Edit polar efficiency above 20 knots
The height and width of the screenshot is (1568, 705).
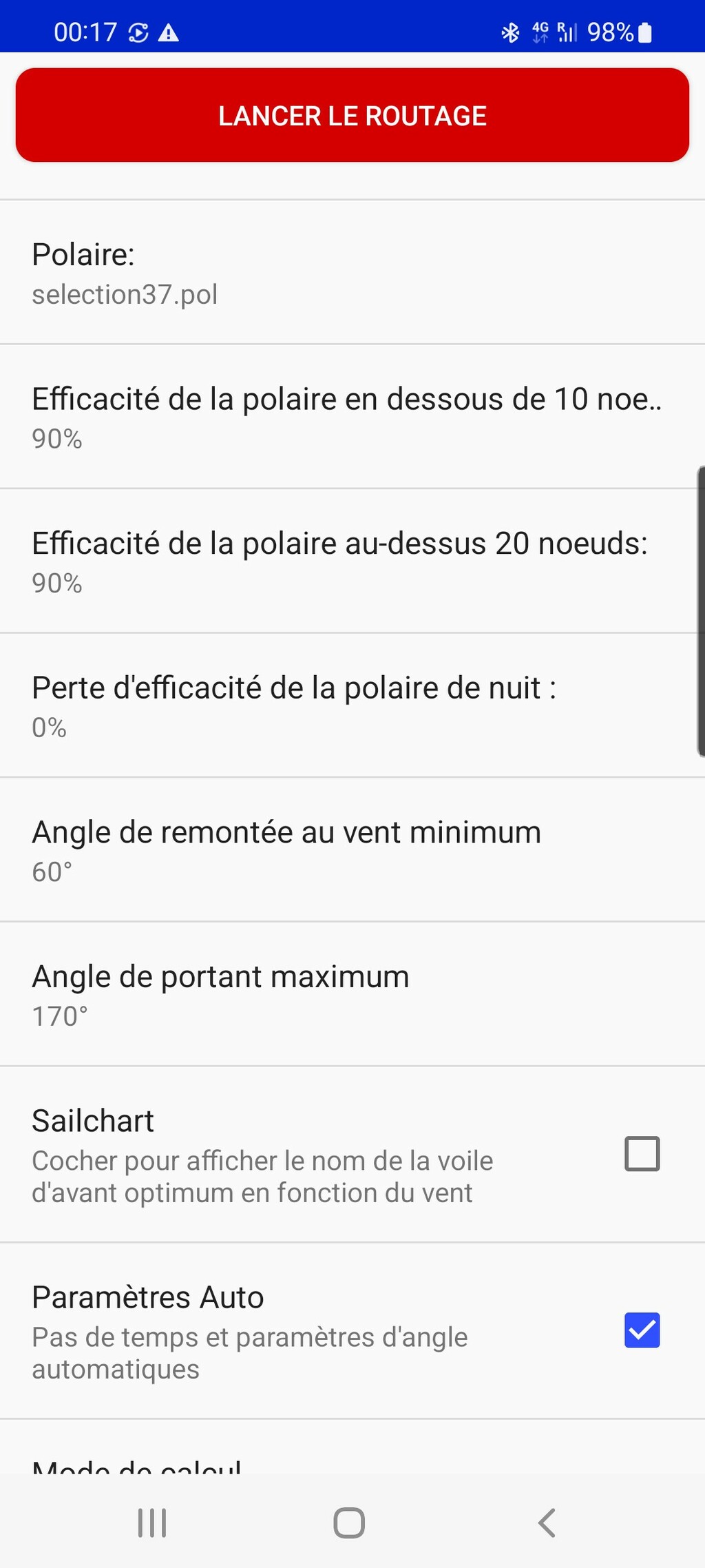[352, 561]
